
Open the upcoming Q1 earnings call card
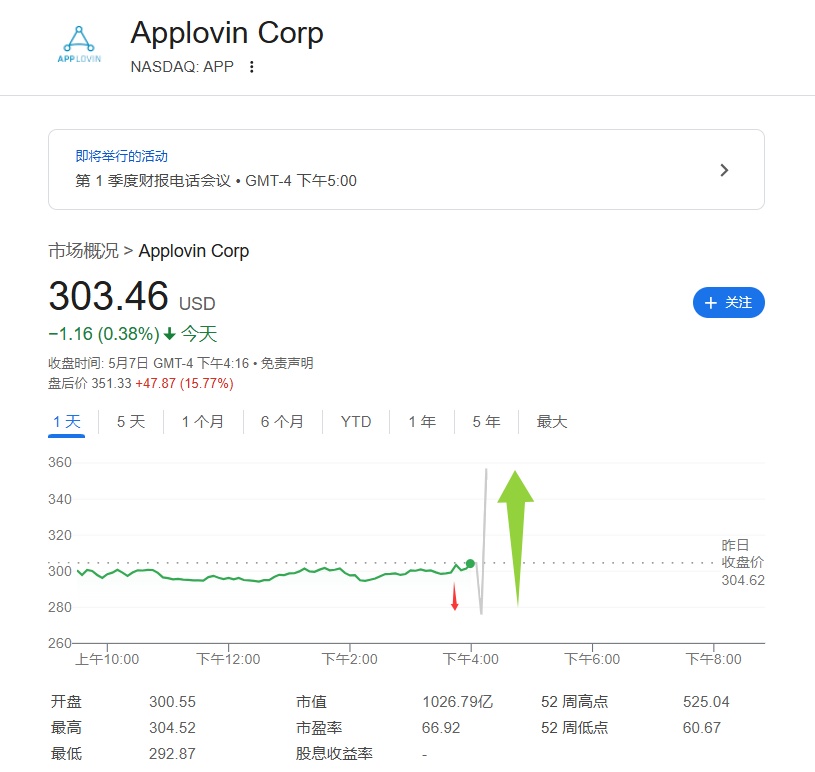pos(406,169)
